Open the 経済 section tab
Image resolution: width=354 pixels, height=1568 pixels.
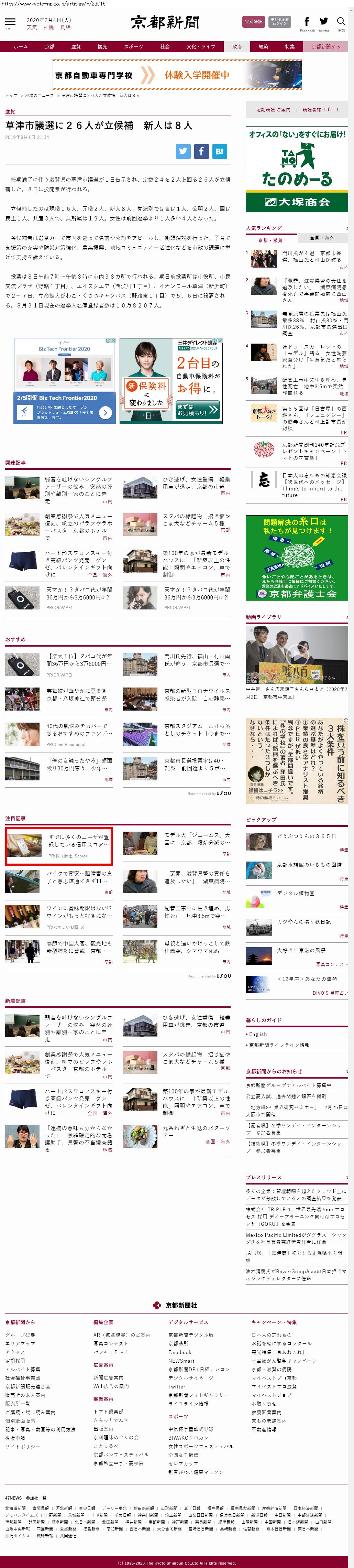point(263,46)
